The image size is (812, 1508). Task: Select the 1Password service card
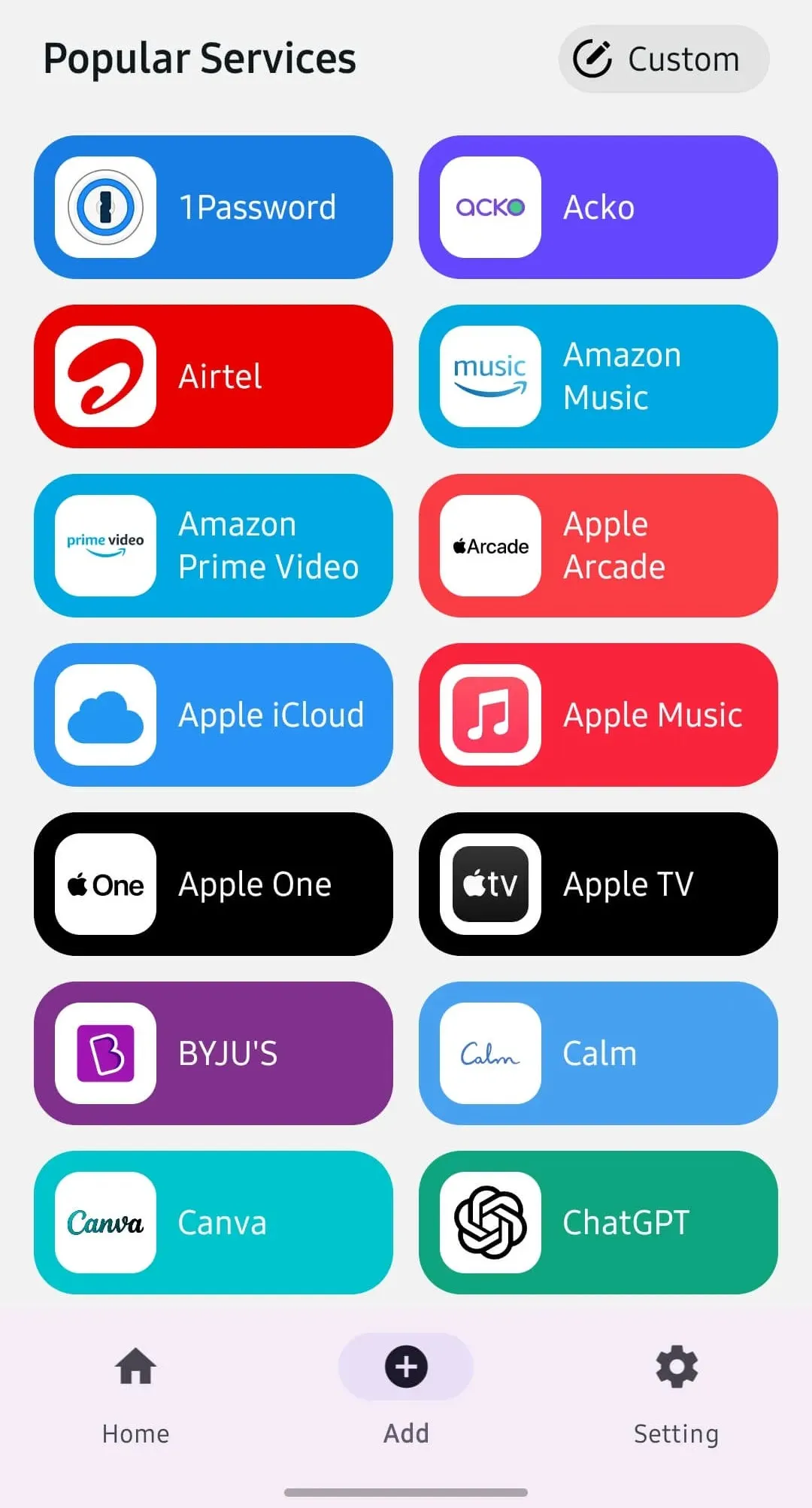point(214,208)
